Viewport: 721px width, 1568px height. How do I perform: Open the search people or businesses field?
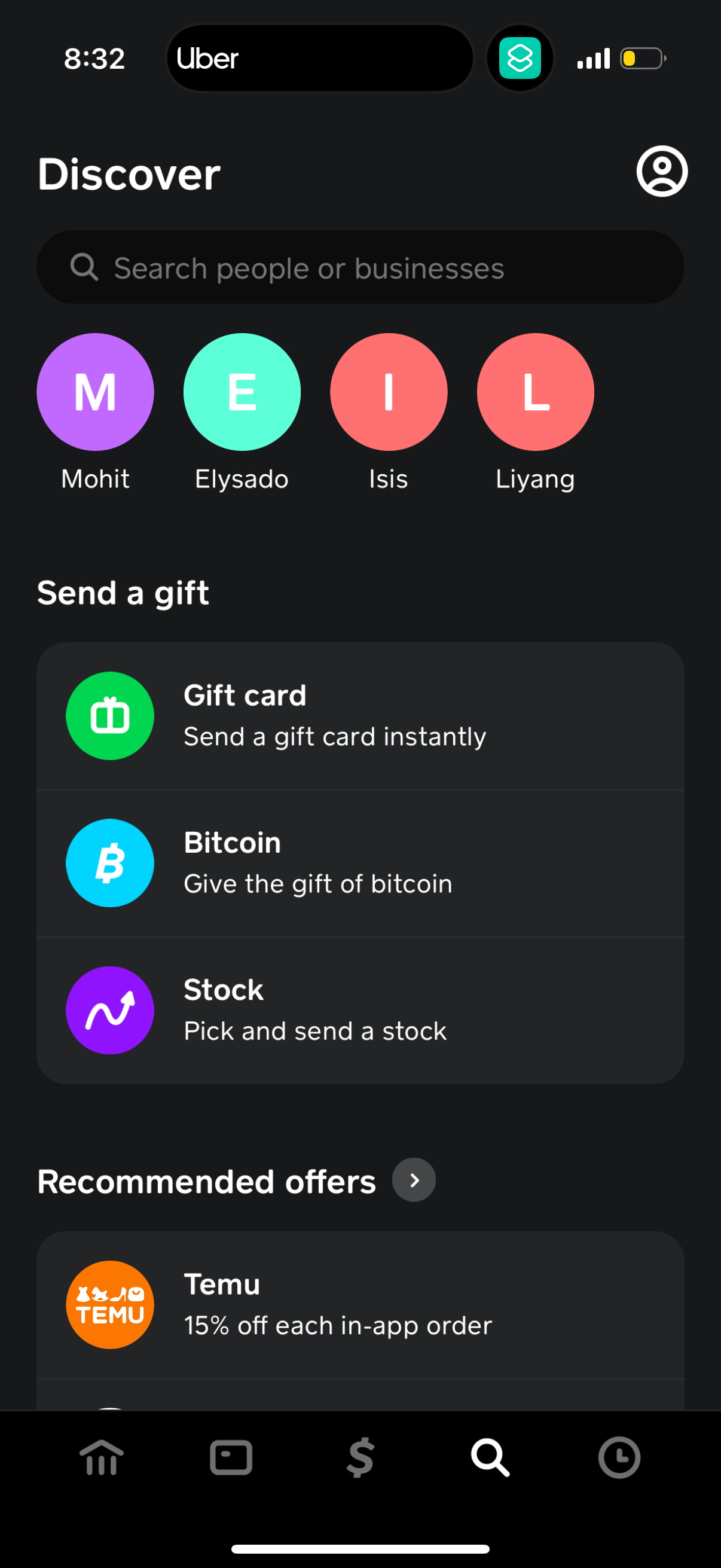(360, 267)
